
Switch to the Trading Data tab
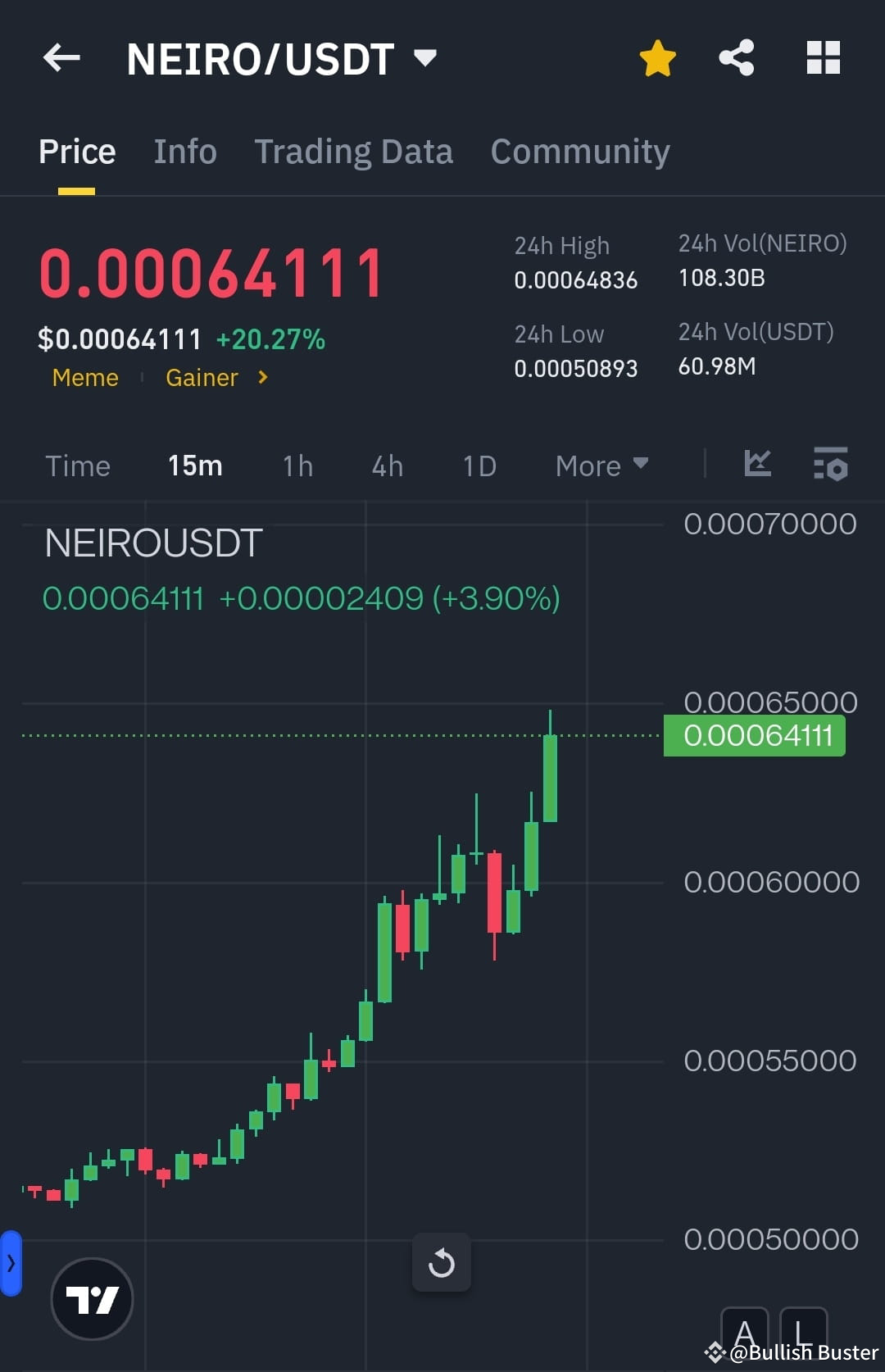point(354,151)
